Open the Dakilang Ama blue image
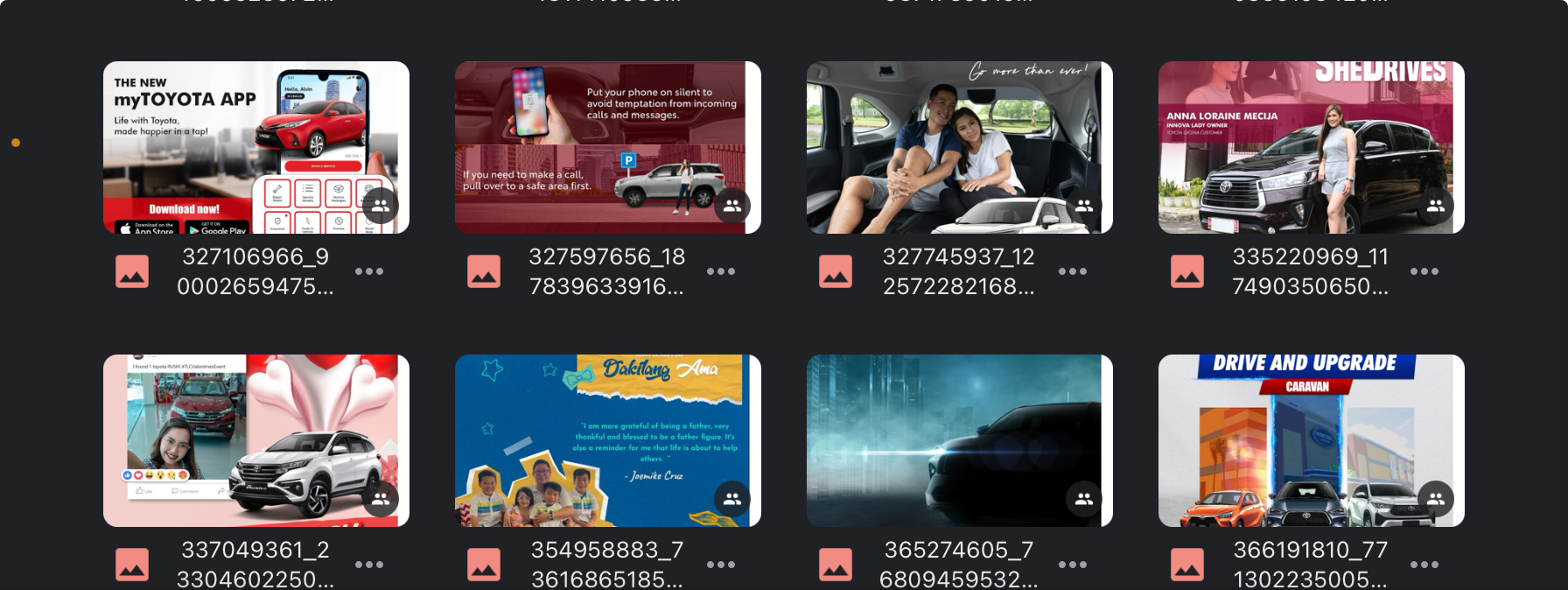Image resolution: width=1568 pixels, height=590 pixels. tap(607, 440)
